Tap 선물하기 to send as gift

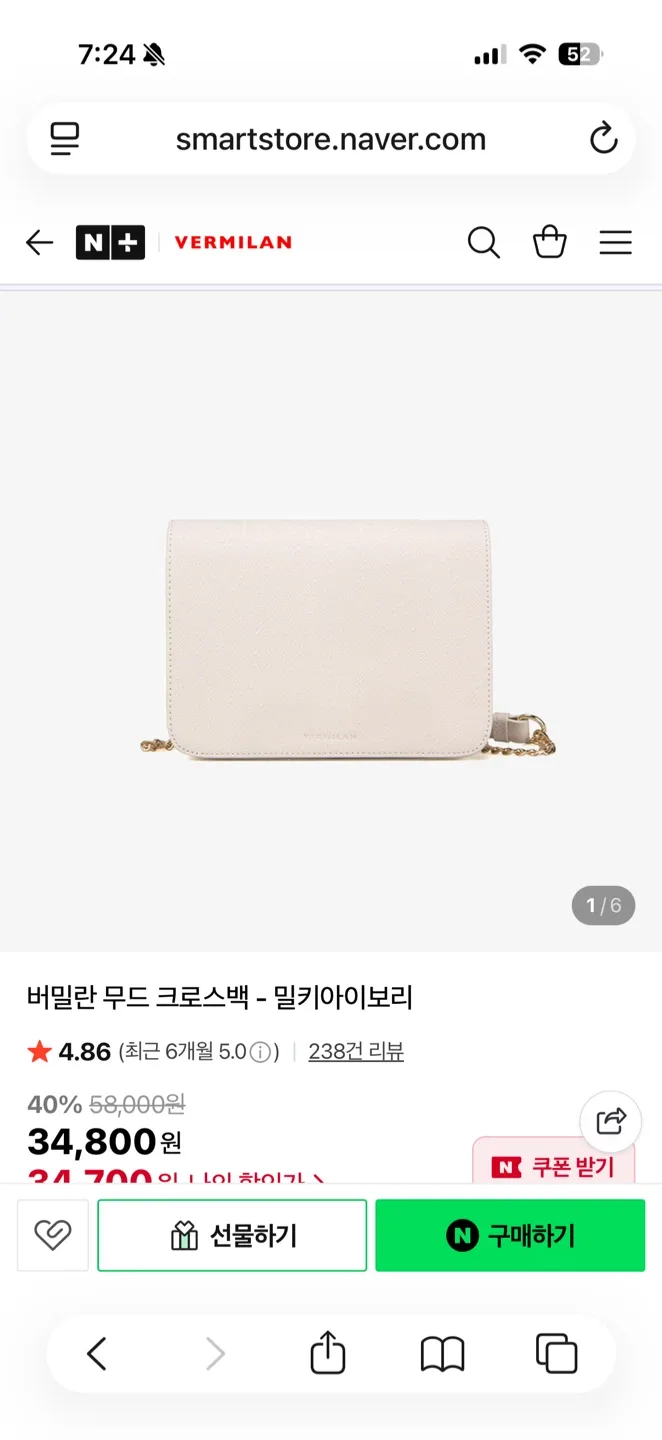(232, 1236)
